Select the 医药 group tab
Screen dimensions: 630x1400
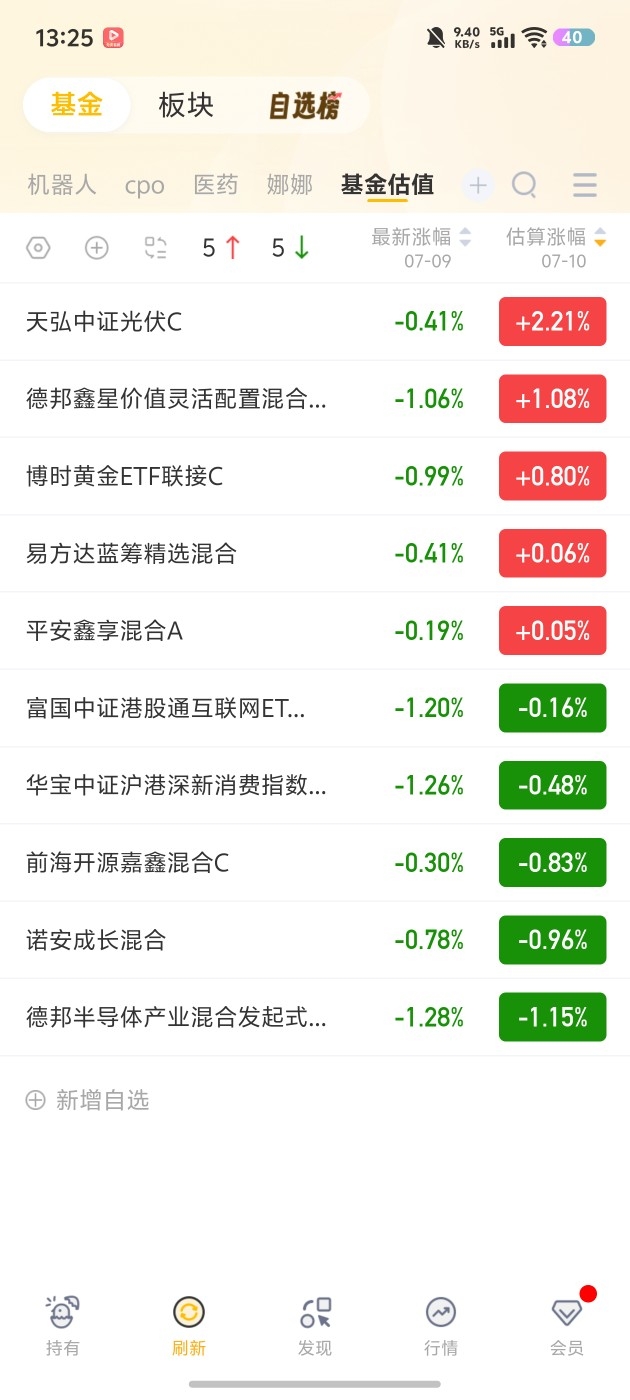216,185
